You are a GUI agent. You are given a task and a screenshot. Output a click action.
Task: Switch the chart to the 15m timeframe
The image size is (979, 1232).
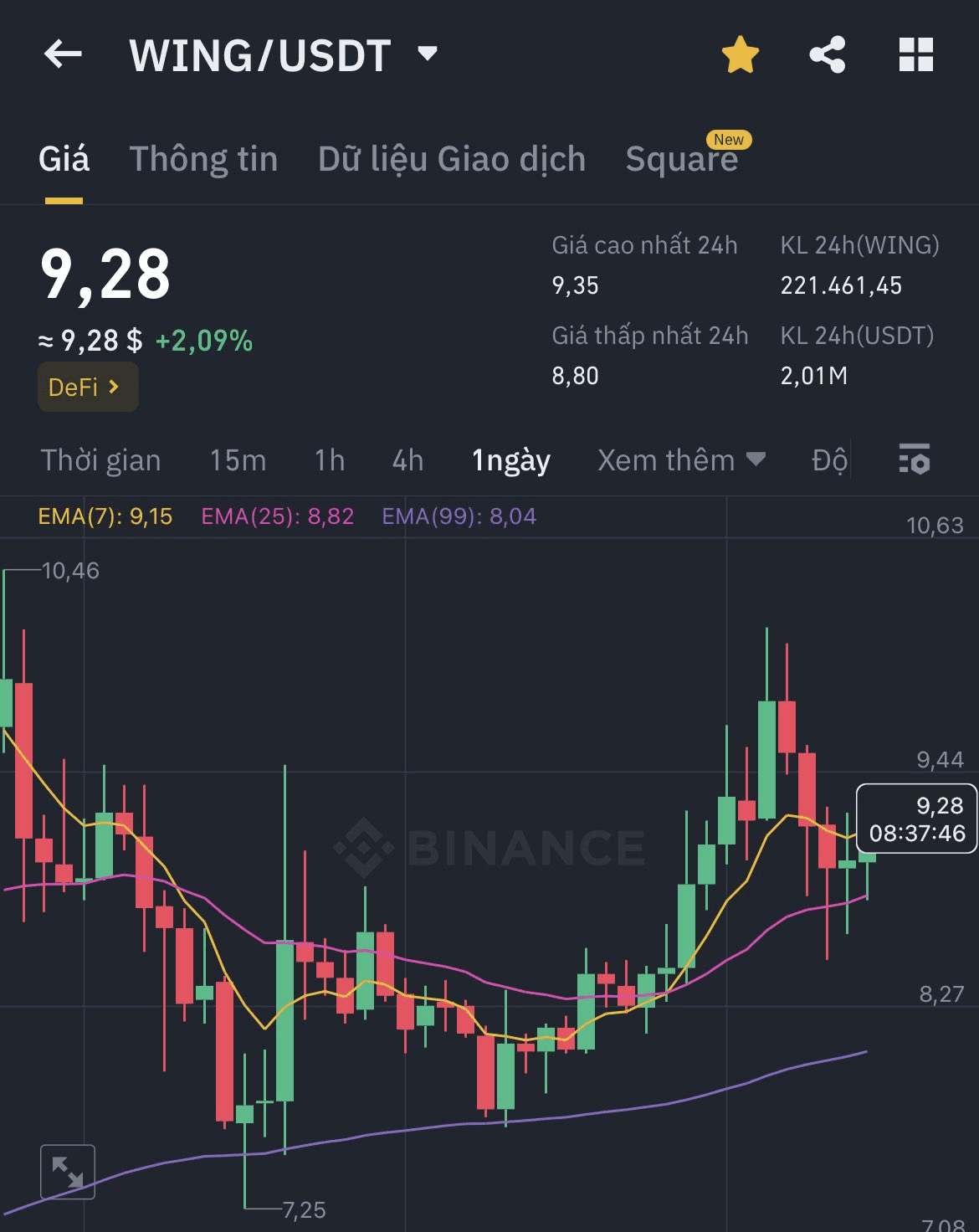coord(238,459)
